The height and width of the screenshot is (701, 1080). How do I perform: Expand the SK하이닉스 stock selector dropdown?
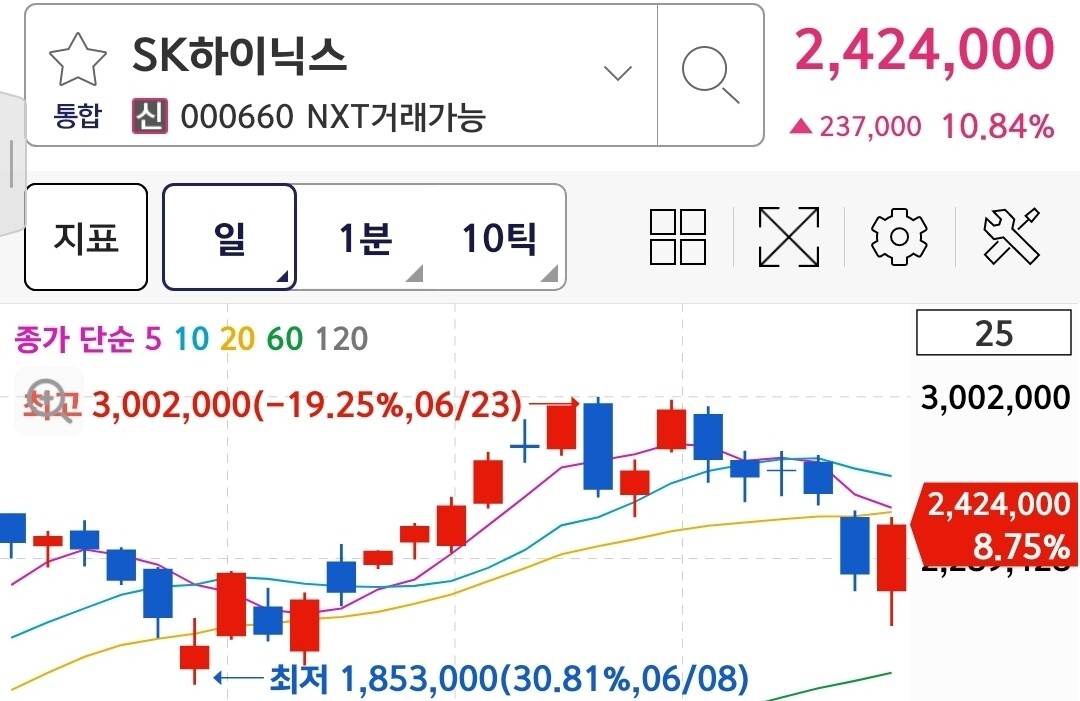click(x=617, y=72)
